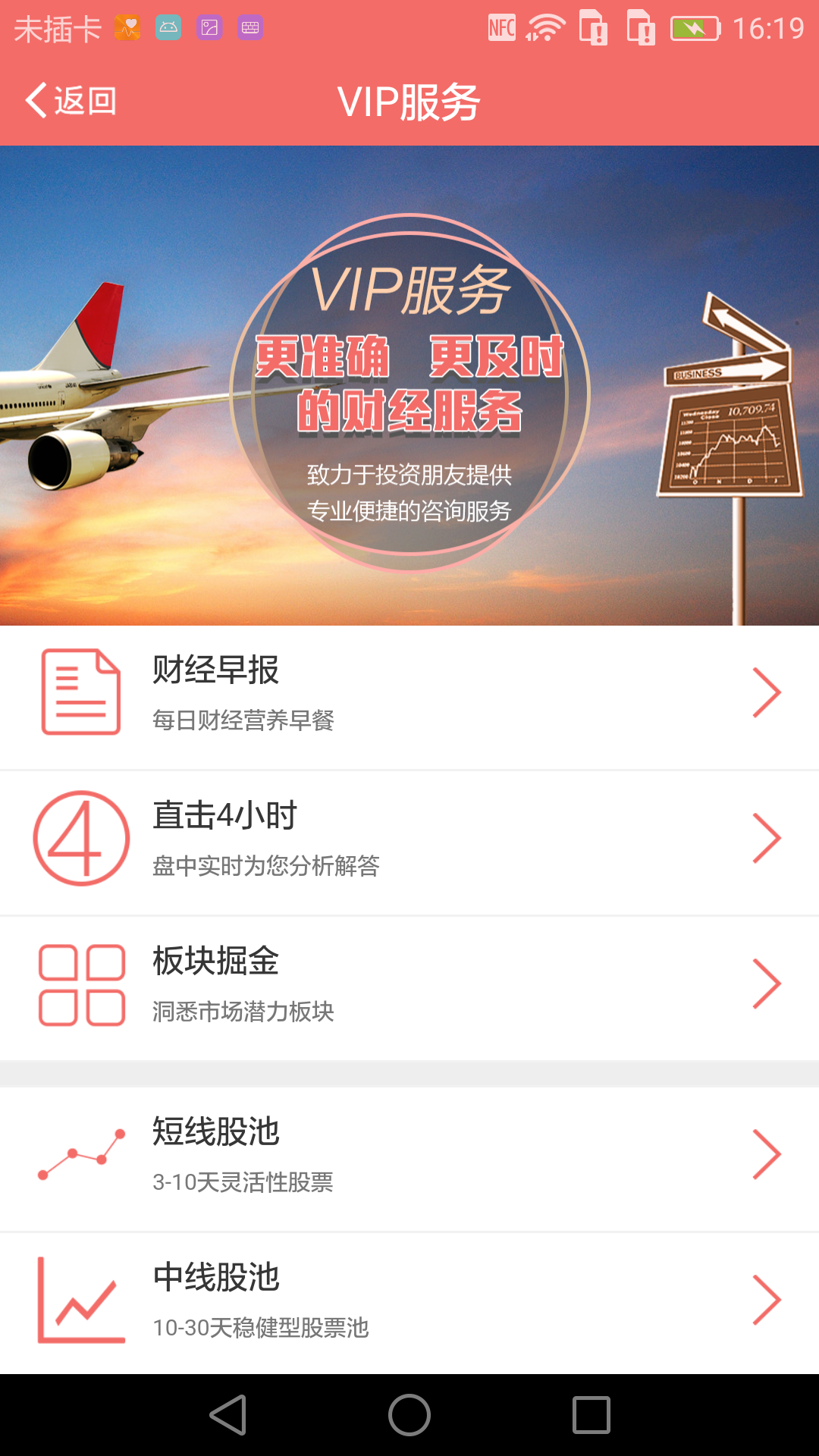Viewport: 819px width, 1456px height.
Task: View the 短线股池 short-term stock pool
Action: tap(409, 1155)
